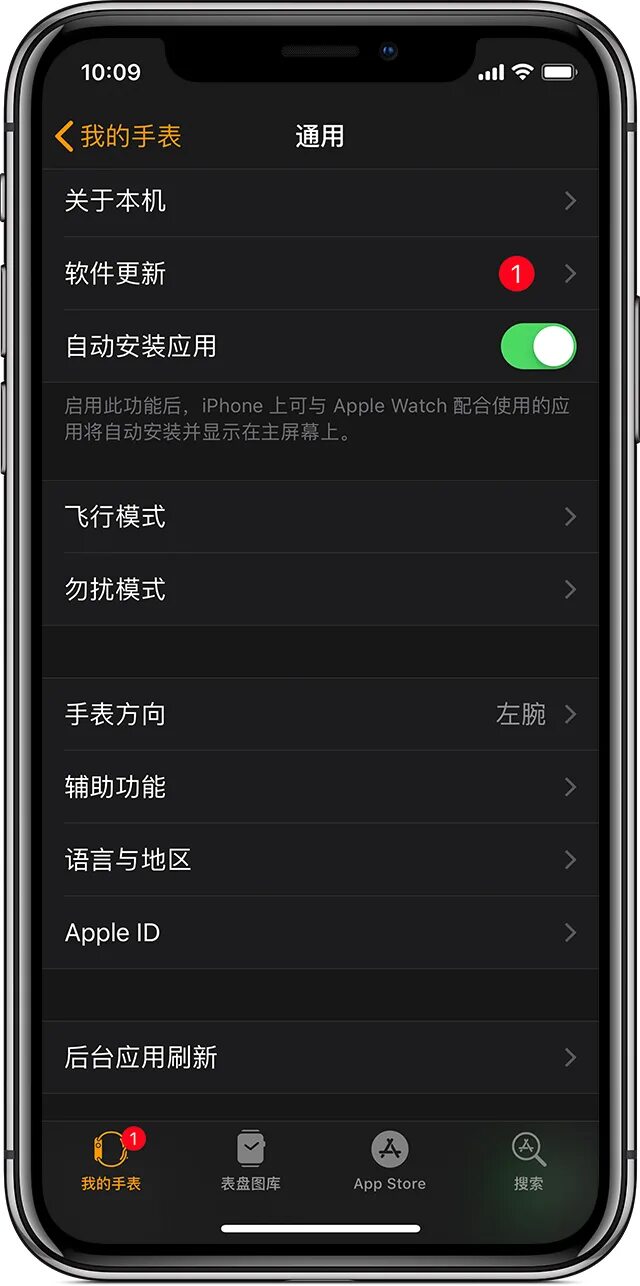Open Apple ID settings
This screenshot has height=1286, width=640.
tap(320, 933)
